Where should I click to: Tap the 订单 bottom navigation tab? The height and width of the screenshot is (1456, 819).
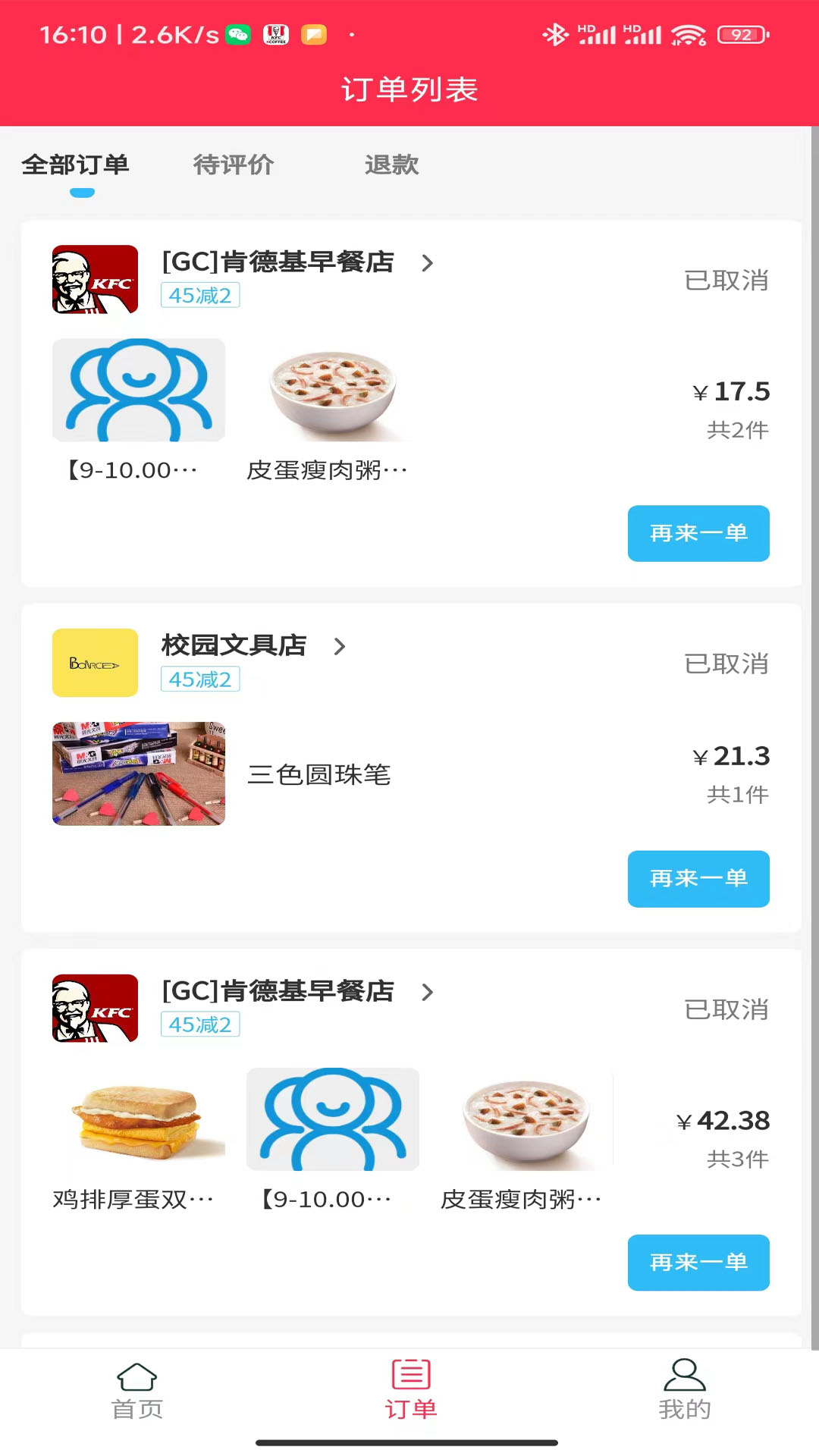[x=410, y=1391]
